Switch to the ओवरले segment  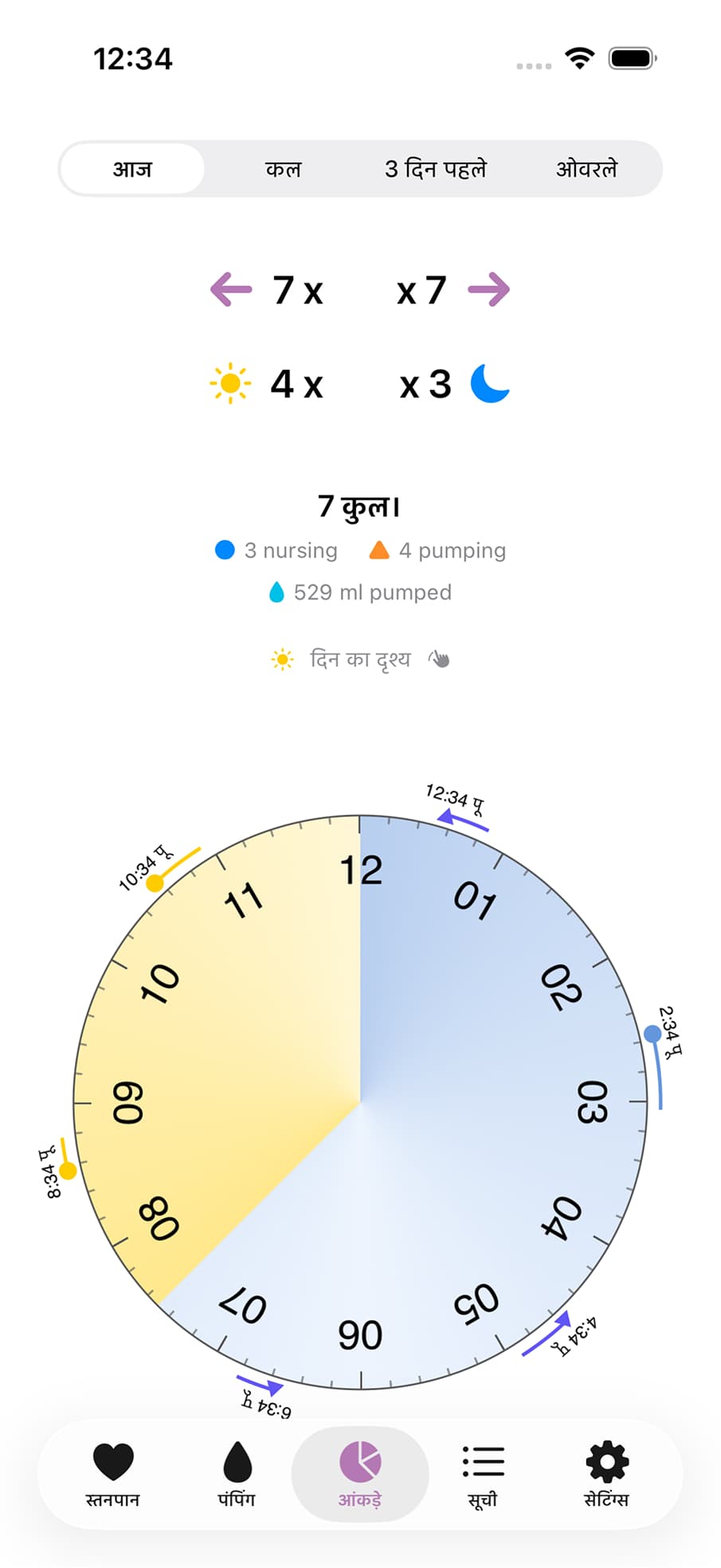tap(586, 169)
